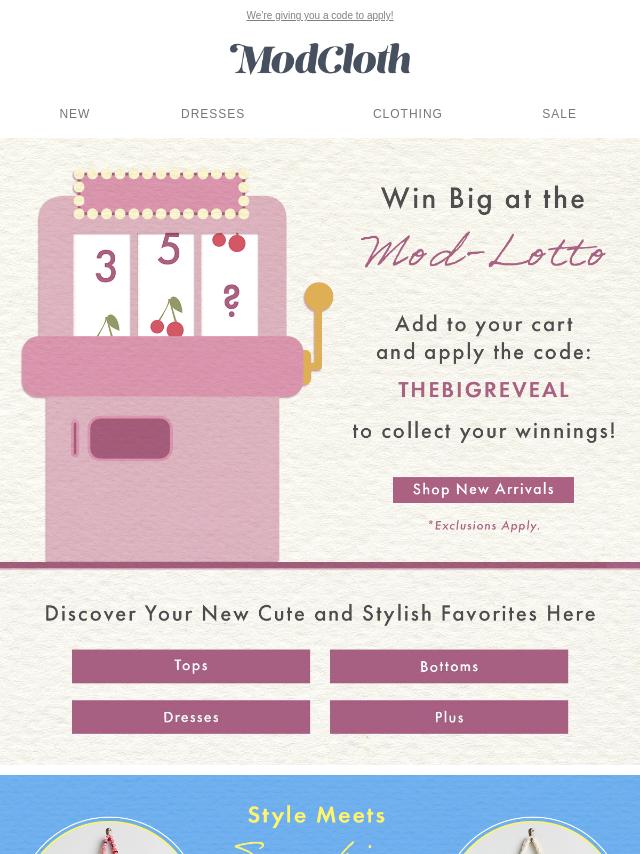
Task: Open the Plus sizes collection
Action: 449,717
